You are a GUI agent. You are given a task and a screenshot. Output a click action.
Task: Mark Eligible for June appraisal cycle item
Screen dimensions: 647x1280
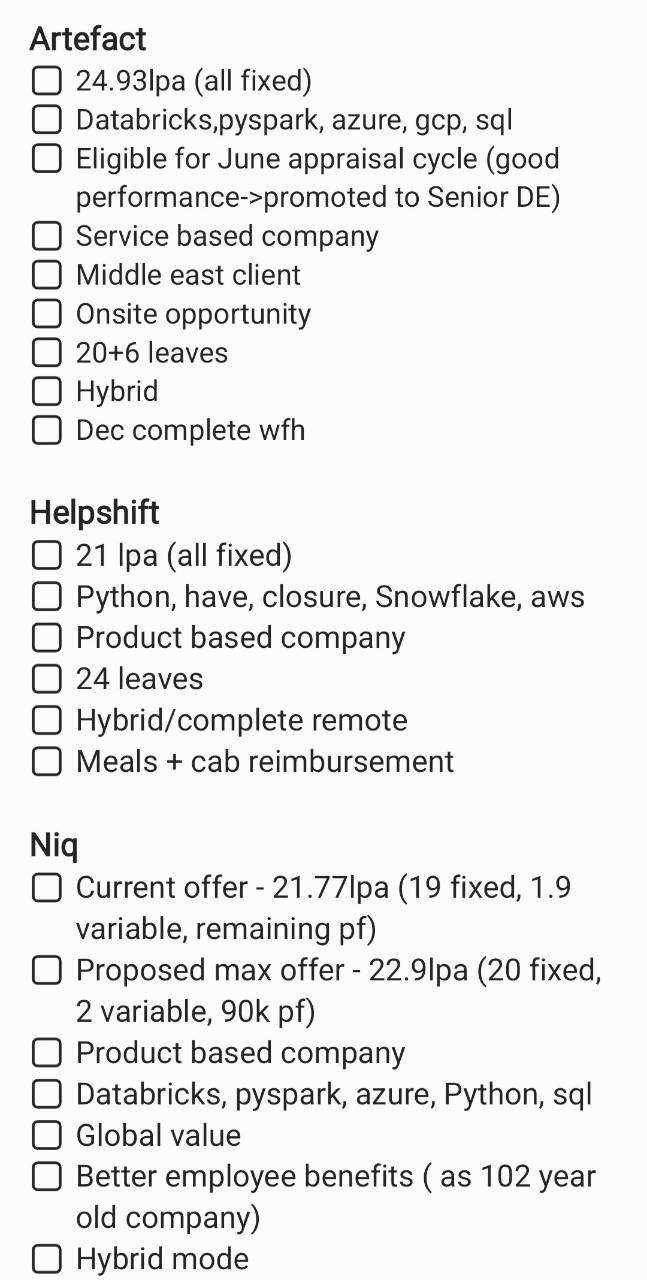point(46,159)
